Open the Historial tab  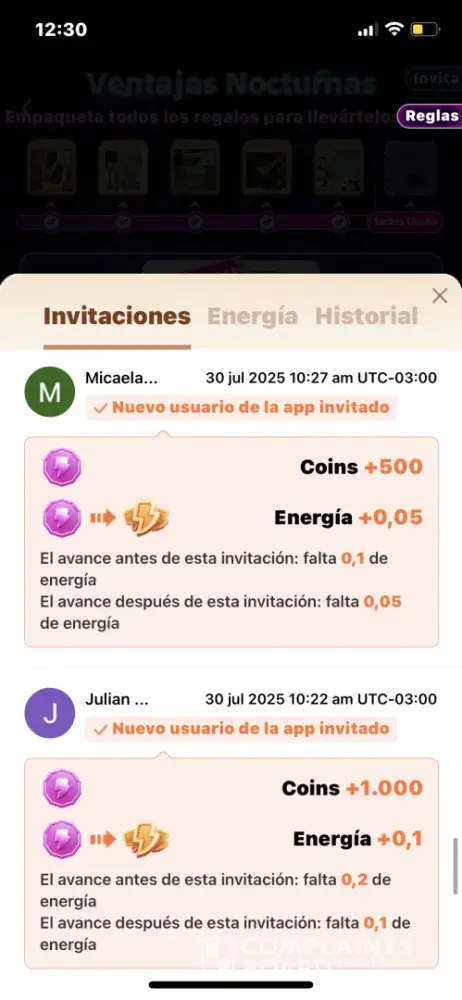tap(367, 316)
